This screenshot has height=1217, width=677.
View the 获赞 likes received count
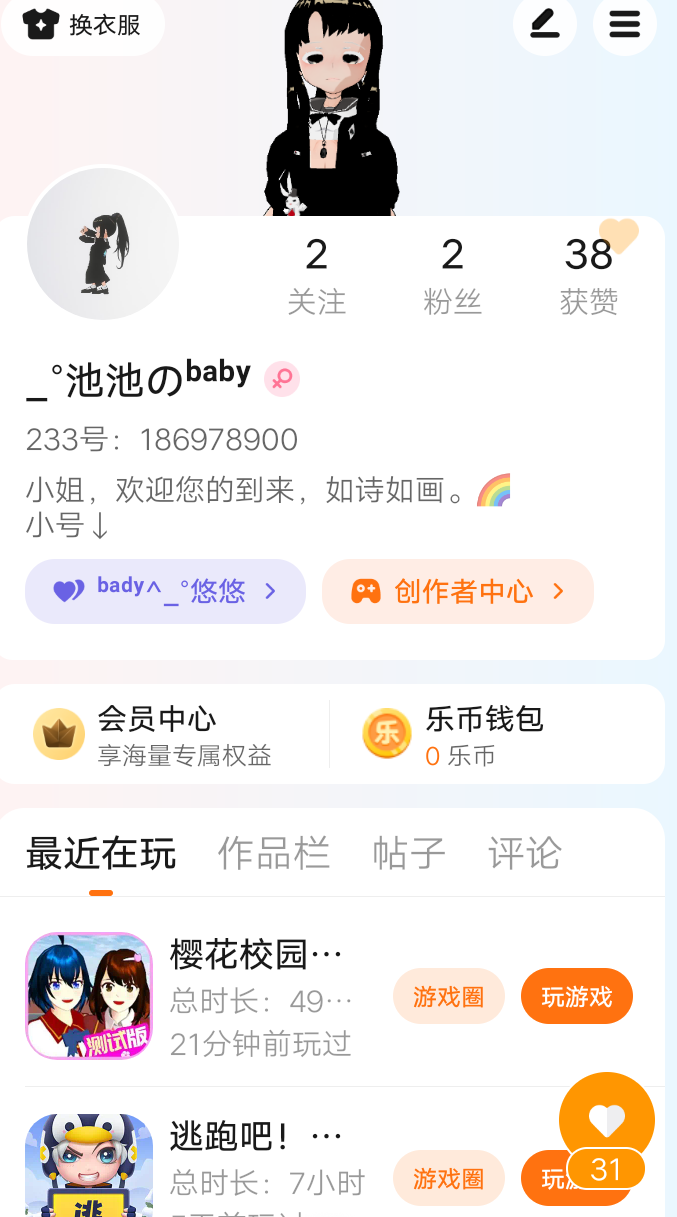pyautogui.click(x=588, y=275)
